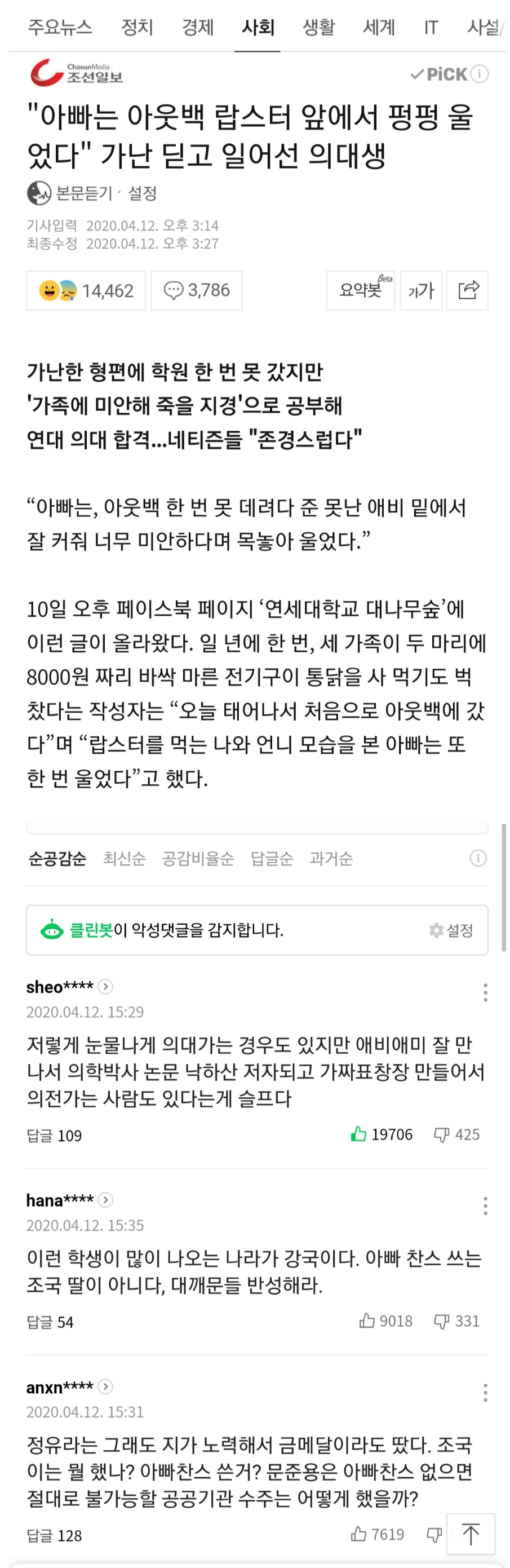Open 요약봇 article summary
The image size is (510, 1568).
[361, 290]
